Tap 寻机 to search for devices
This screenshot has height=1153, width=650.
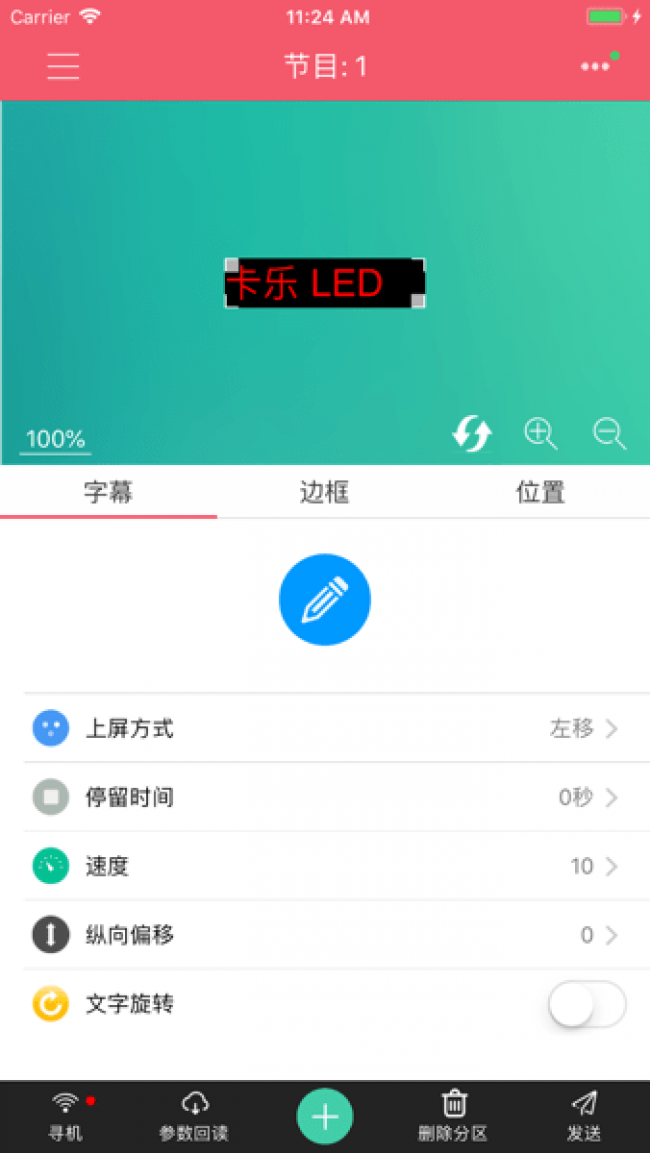[x=67, y=1116]
